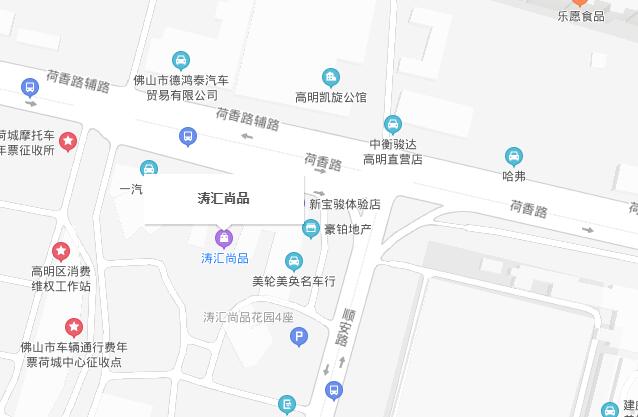This screenshot has width=638, height=417.
Task: Select the 美轮美奂名车行 marker
Action: click(293, 261)
